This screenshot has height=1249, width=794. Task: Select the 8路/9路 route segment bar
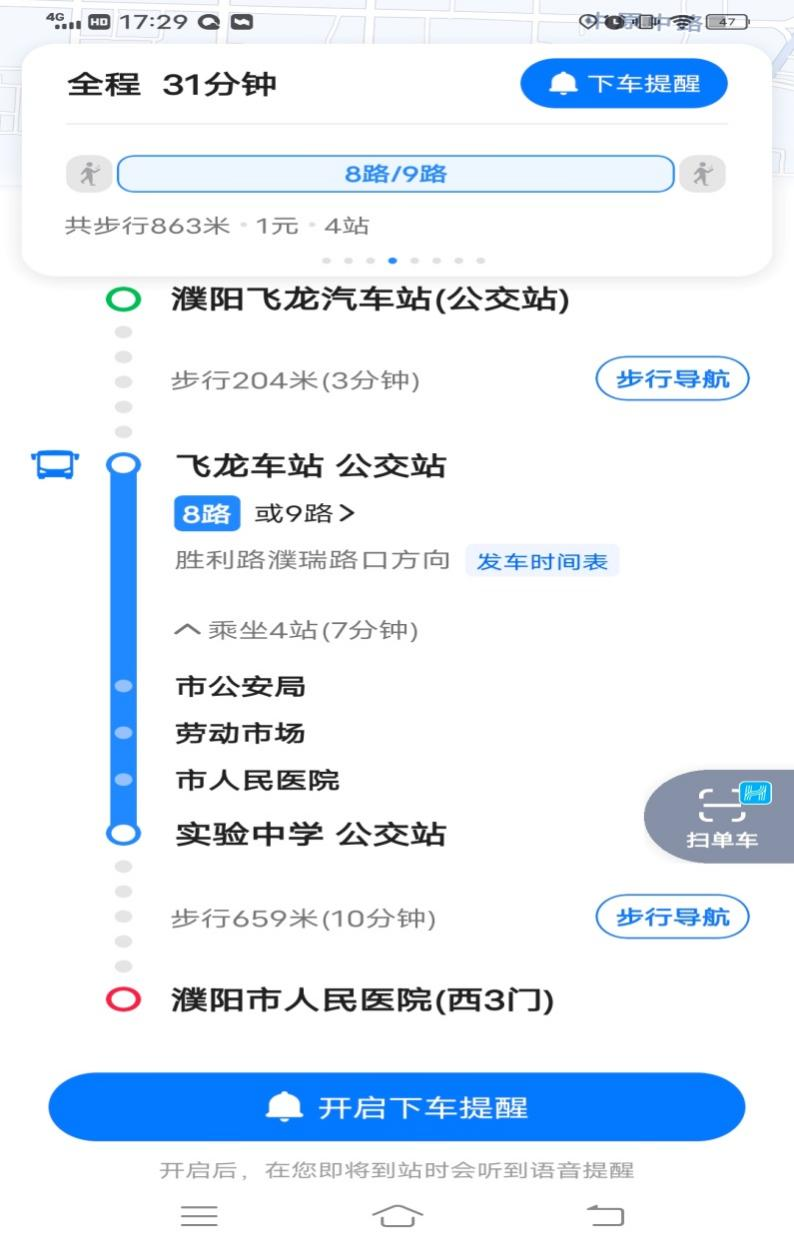[396, 174]
